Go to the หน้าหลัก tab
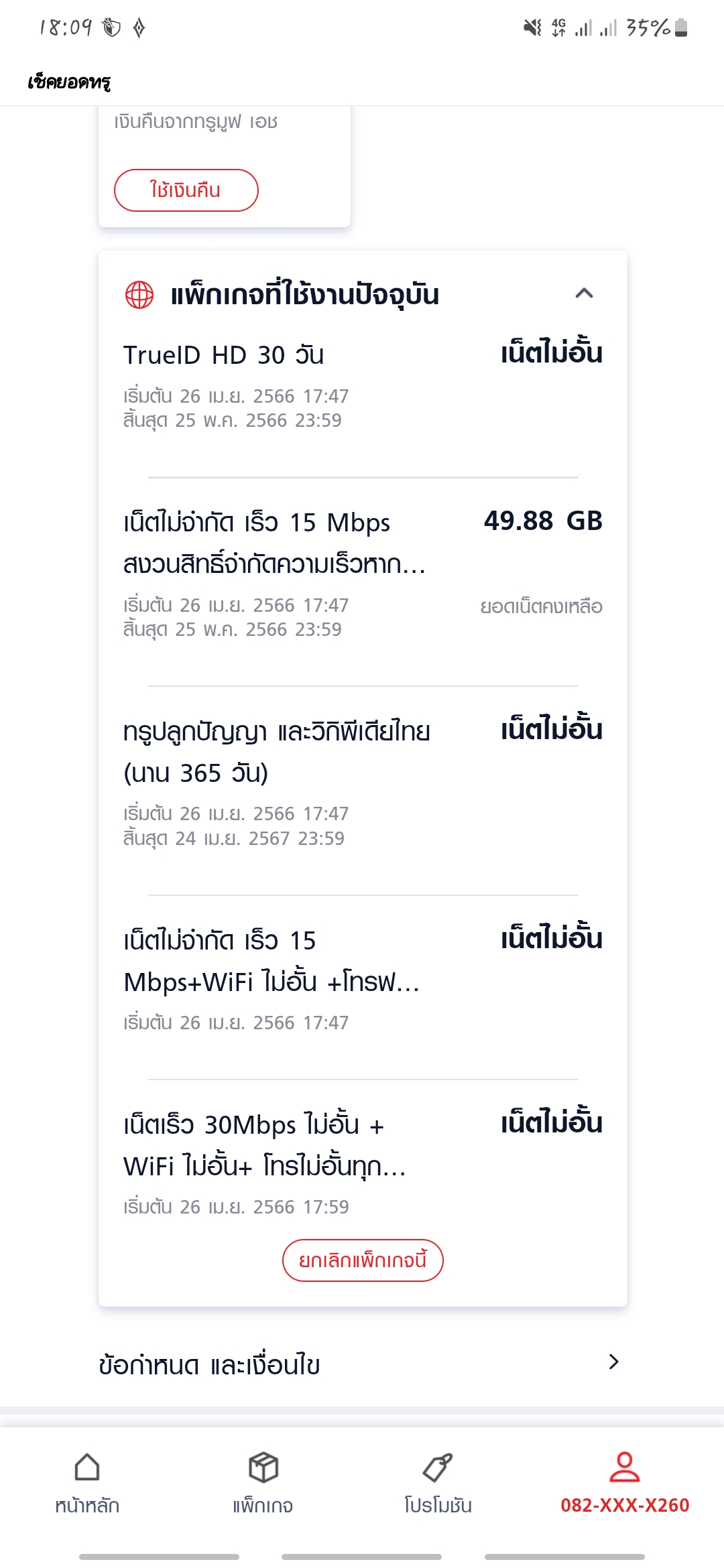This screenshot has width=724, height=1568. [x=87, y=1483]
